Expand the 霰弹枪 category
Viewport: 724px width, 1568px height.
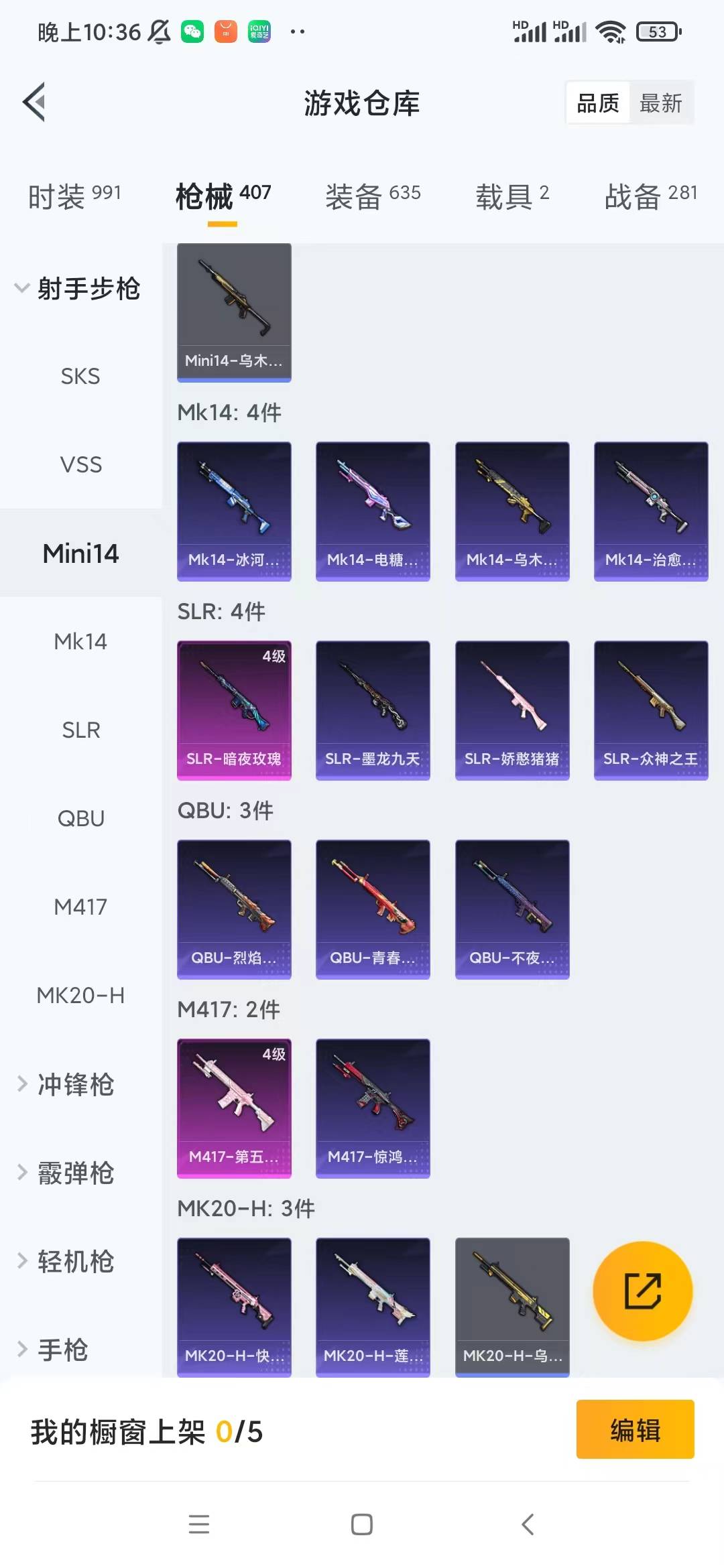pyautogui.click(x=75, y=1173)
